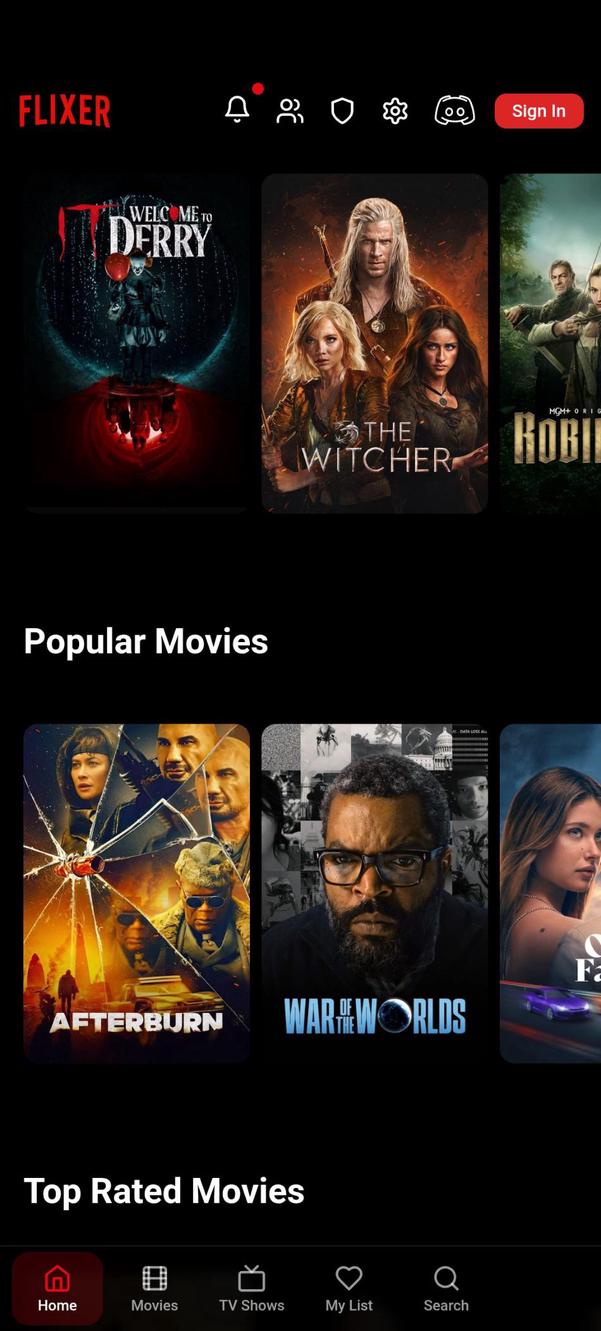Screen dimensions: 601x1331
Task: Open the Welcome to Derry poster
Action: (136, 343)
